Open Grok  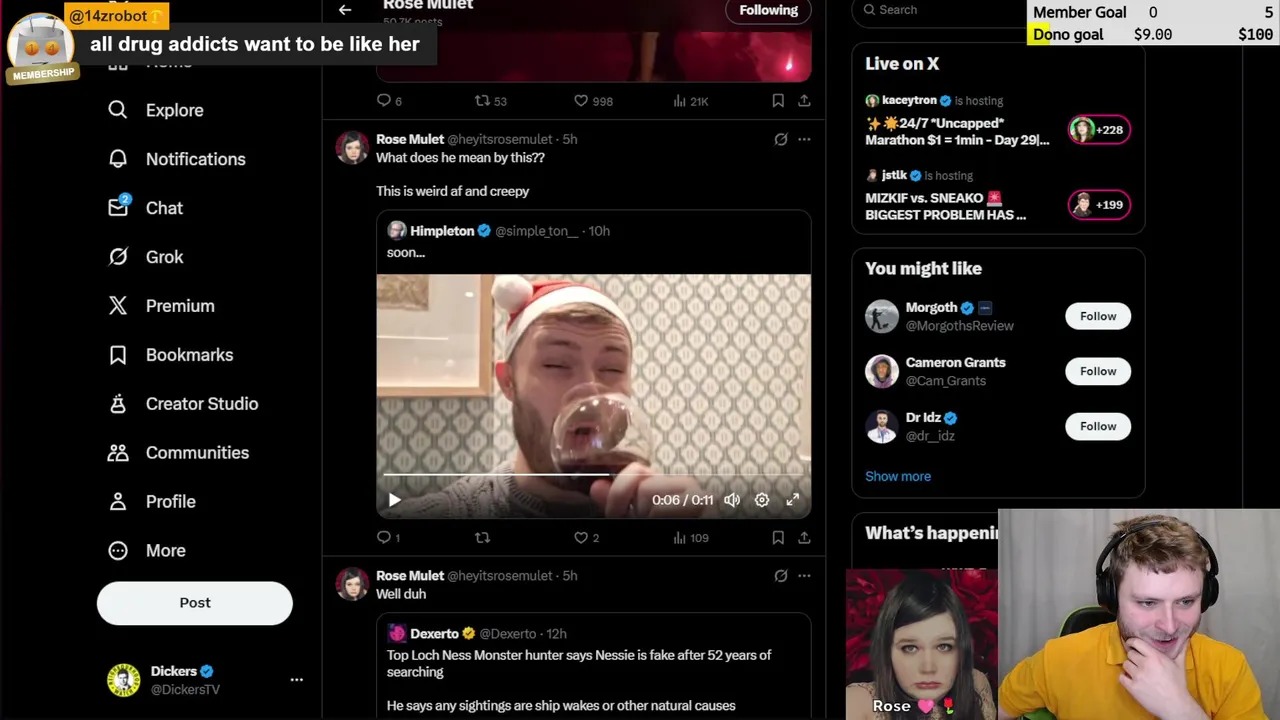(x=164, y=257)
